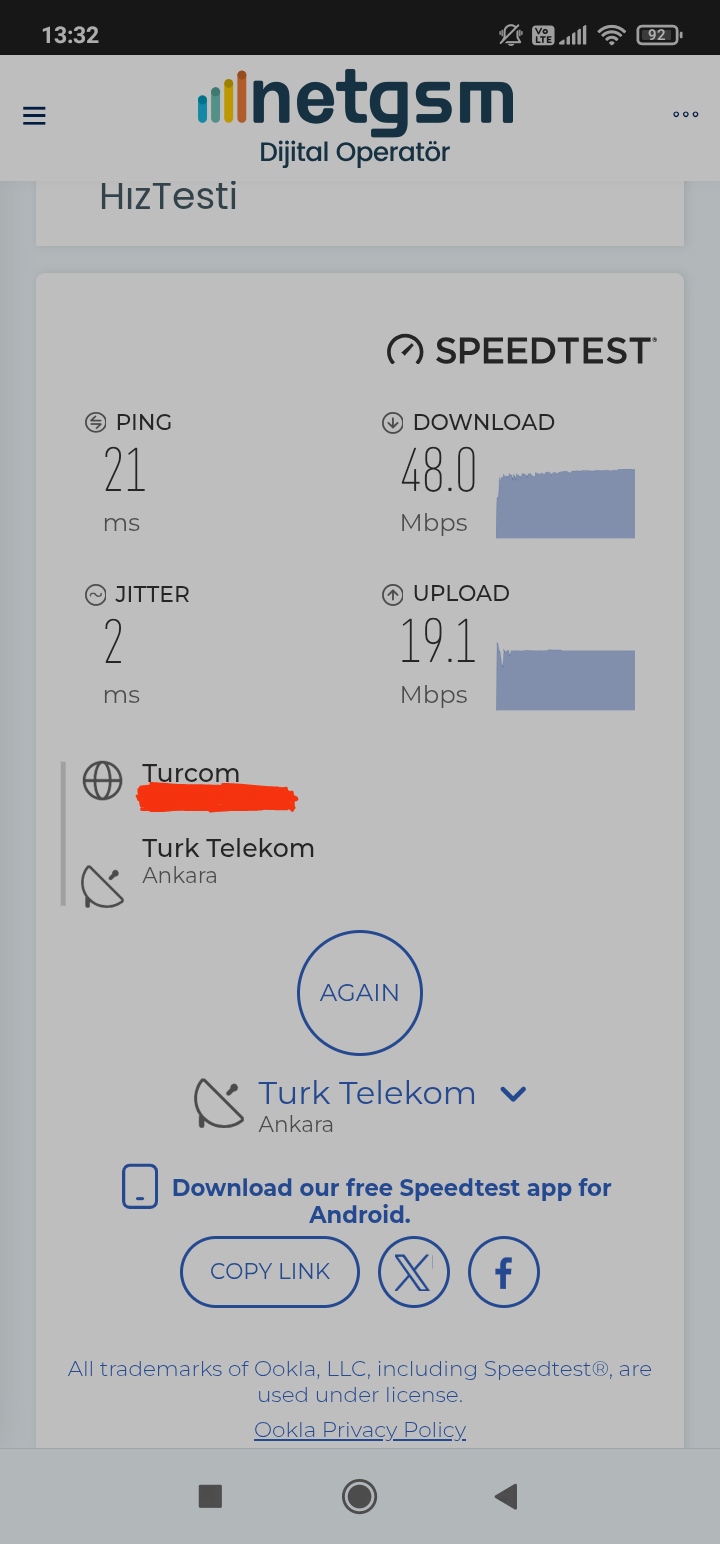
Task: Expand the Turk Telekom server dropdown
Action: [x=513, y=1094]
